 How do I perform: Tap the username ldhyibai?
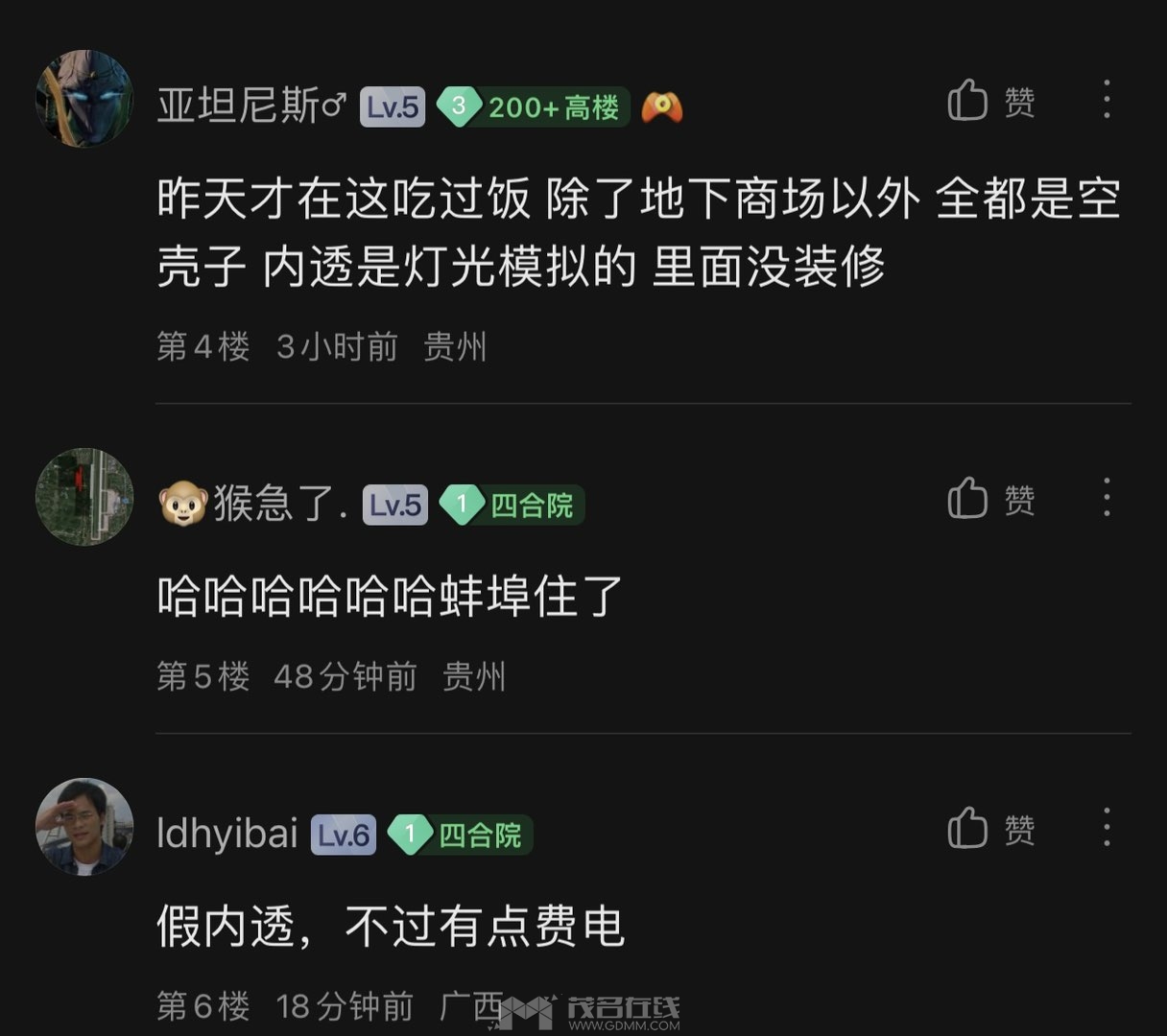[227, 834]
